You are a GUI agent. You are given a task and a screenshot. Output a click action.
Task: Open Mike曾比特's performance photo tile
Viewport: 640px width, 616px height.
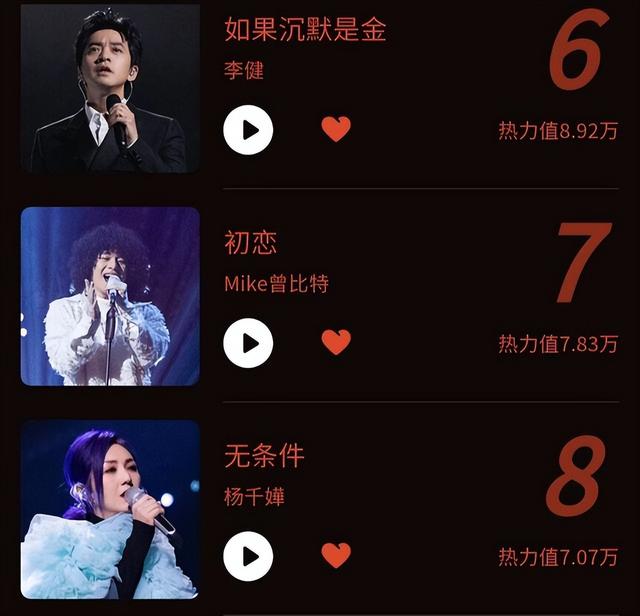(110, 296)
